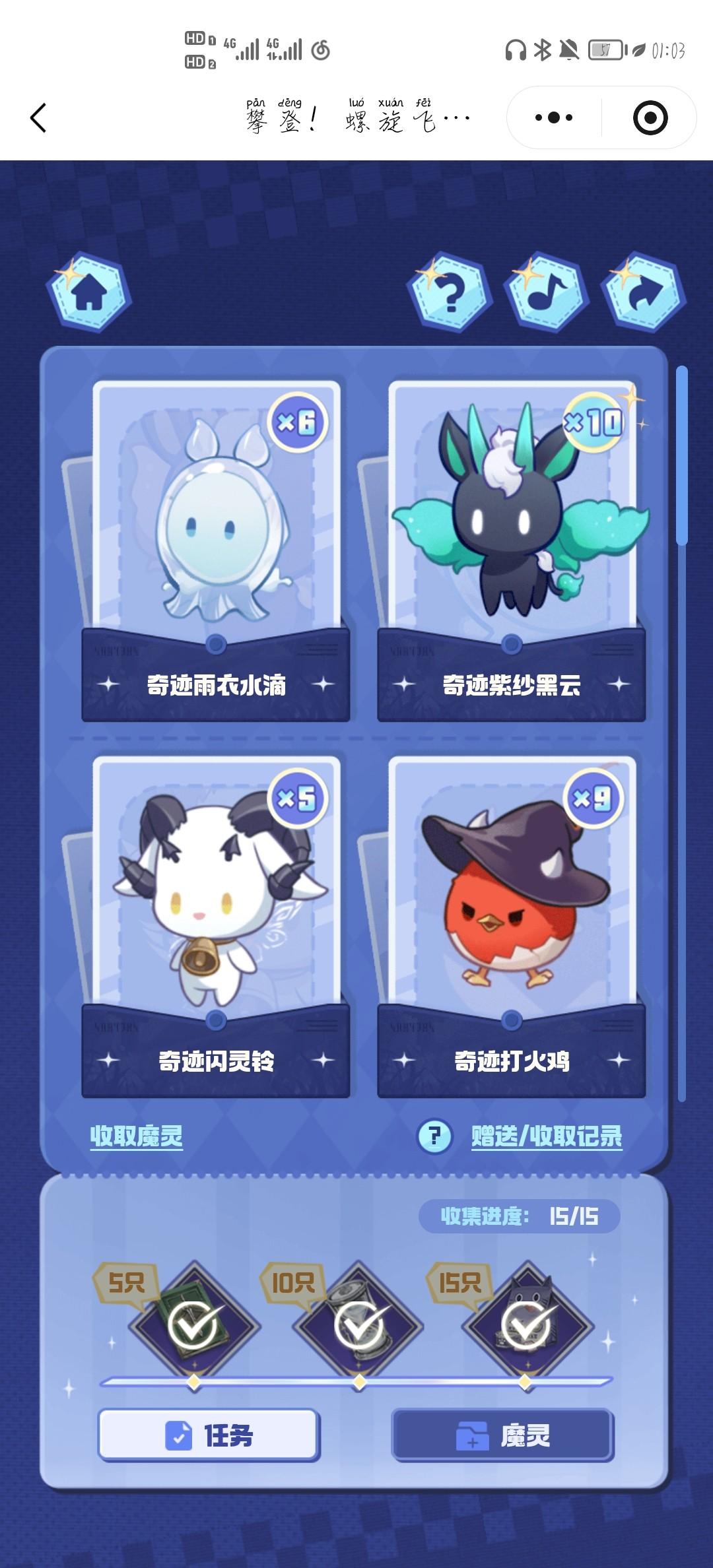This screenshot has height=1568, width=713.
Task: Open the 赠送/收取记录 link
Action: [x=547, y=1136]
